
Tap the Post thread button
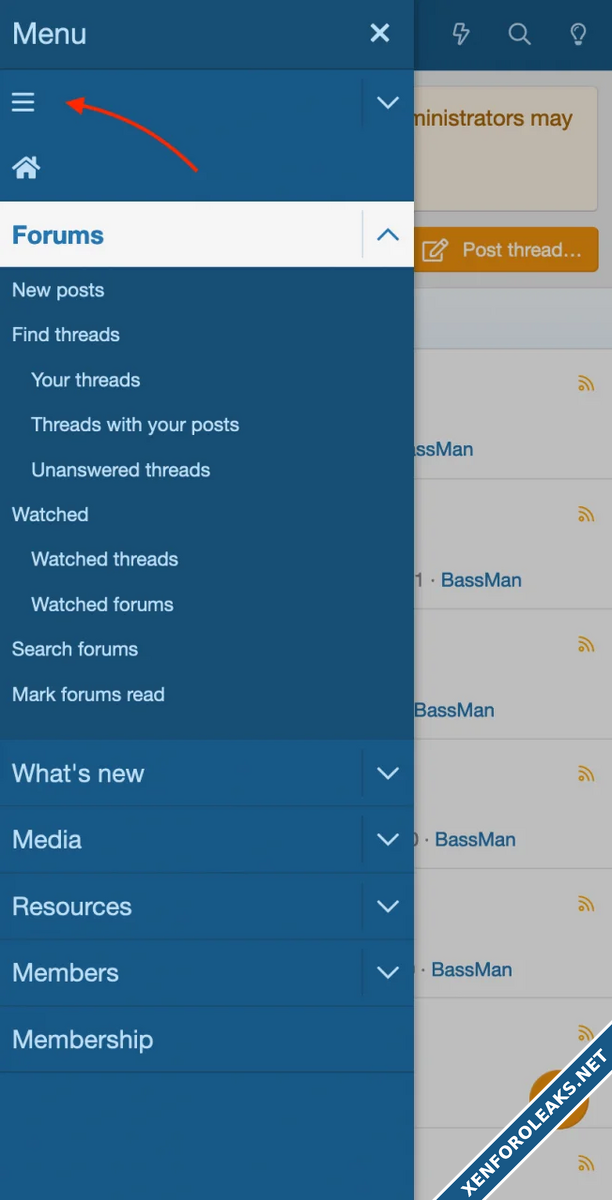coord(506,250)
